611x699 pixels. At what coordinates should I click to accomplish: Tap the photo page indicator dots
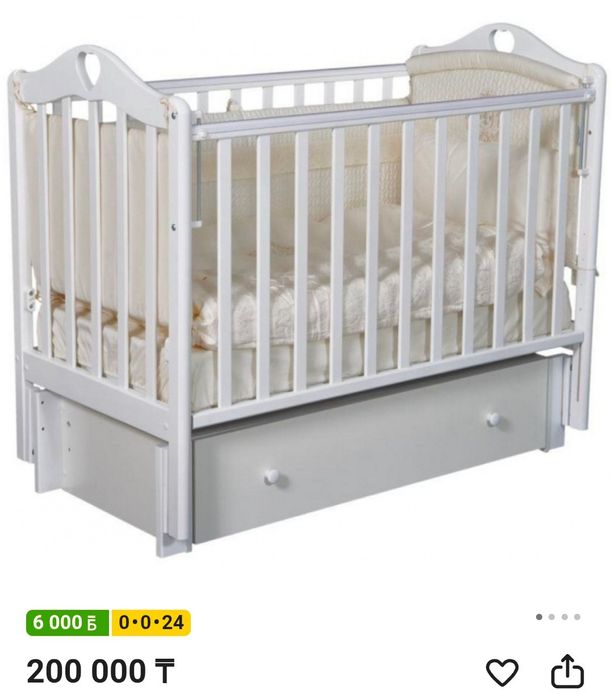point(558,617)
